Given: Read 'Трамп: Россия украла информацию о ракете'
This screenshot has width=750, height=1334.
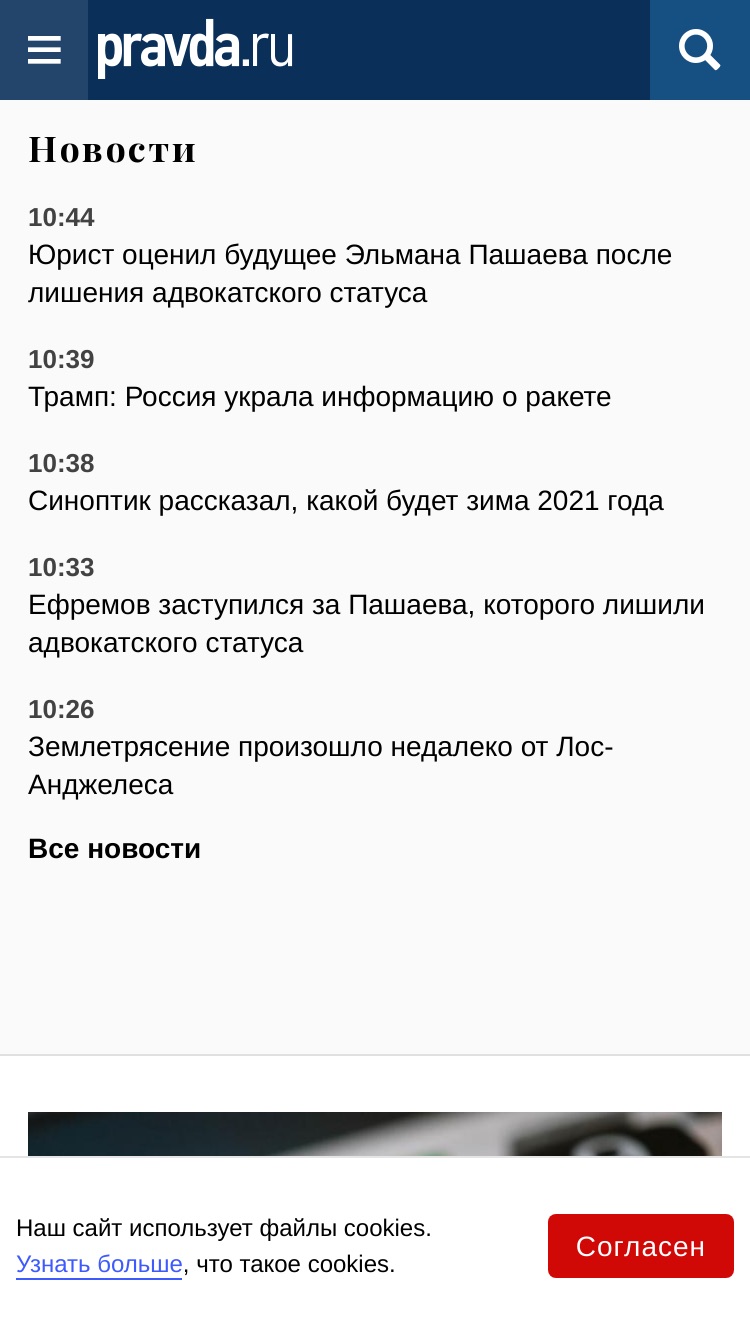Looking at the screenshot, I should 319,397.
